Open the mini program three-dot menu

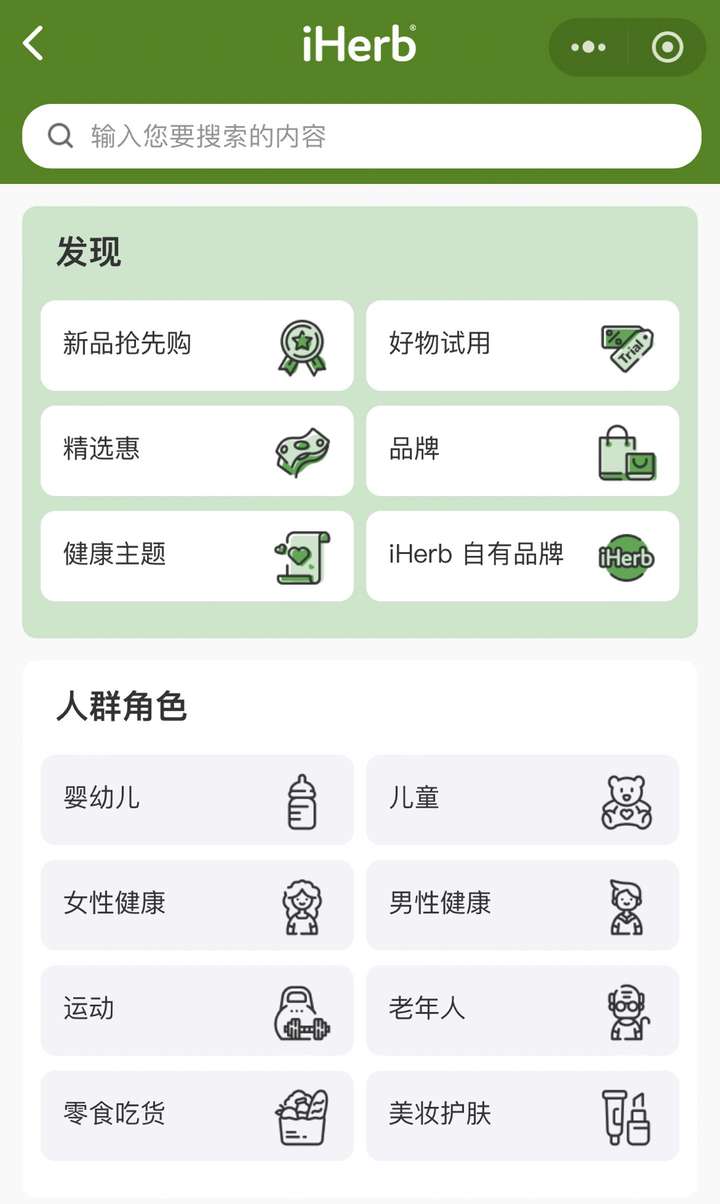(x=588, y=47)
